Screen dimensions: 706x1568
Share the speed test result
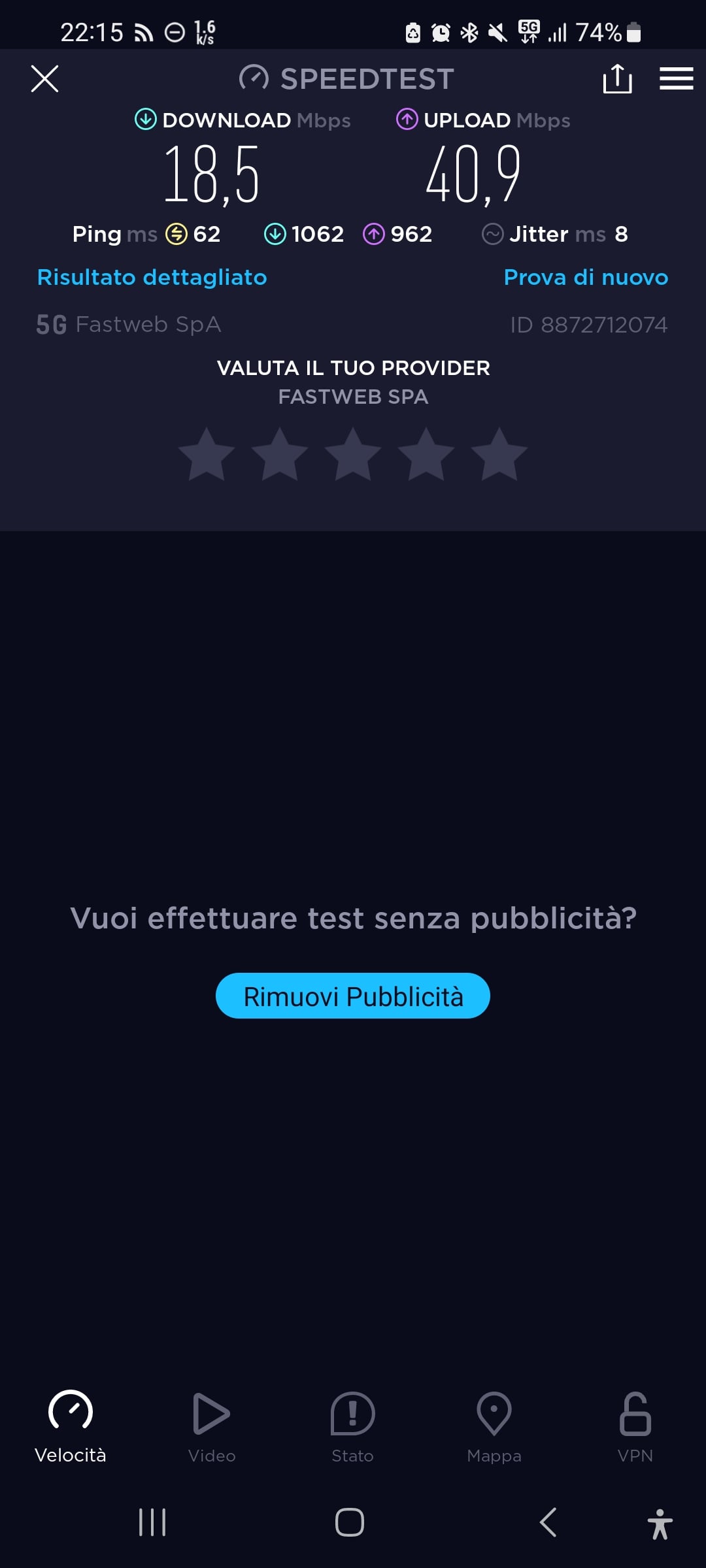[x=617, y=79]
